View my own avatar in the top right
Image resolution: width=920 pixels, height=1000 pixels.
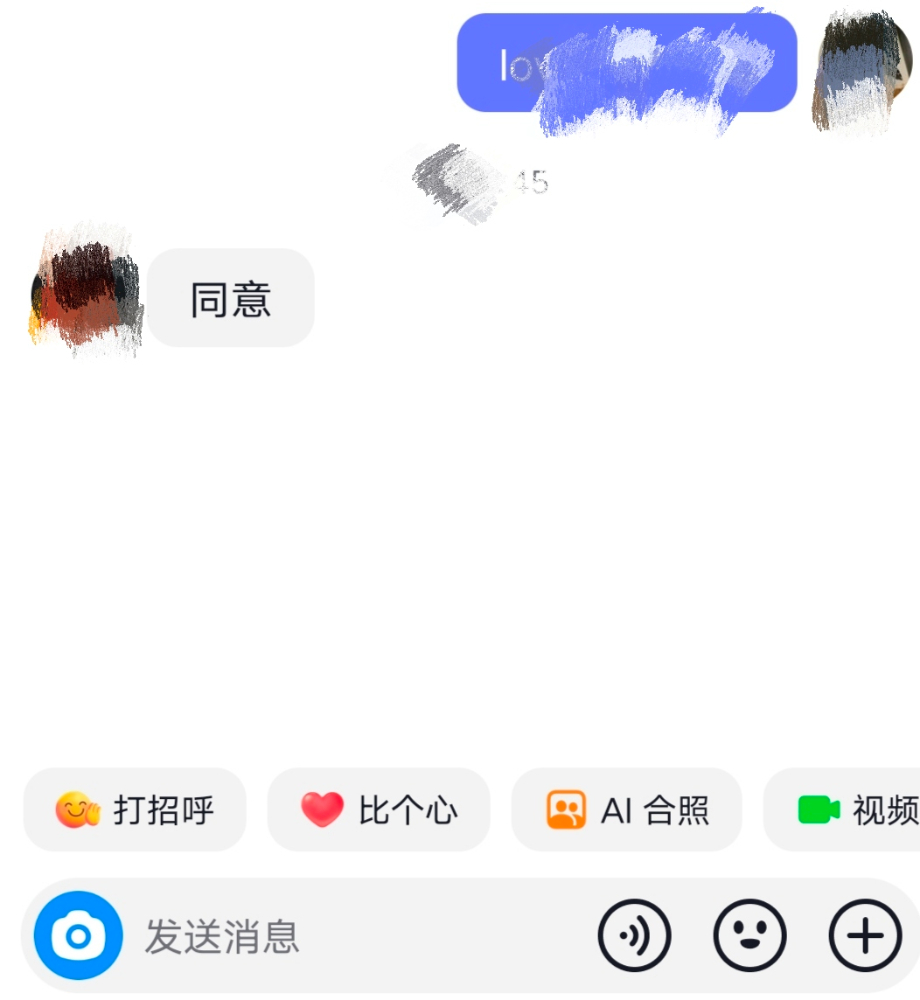point(862,63)
